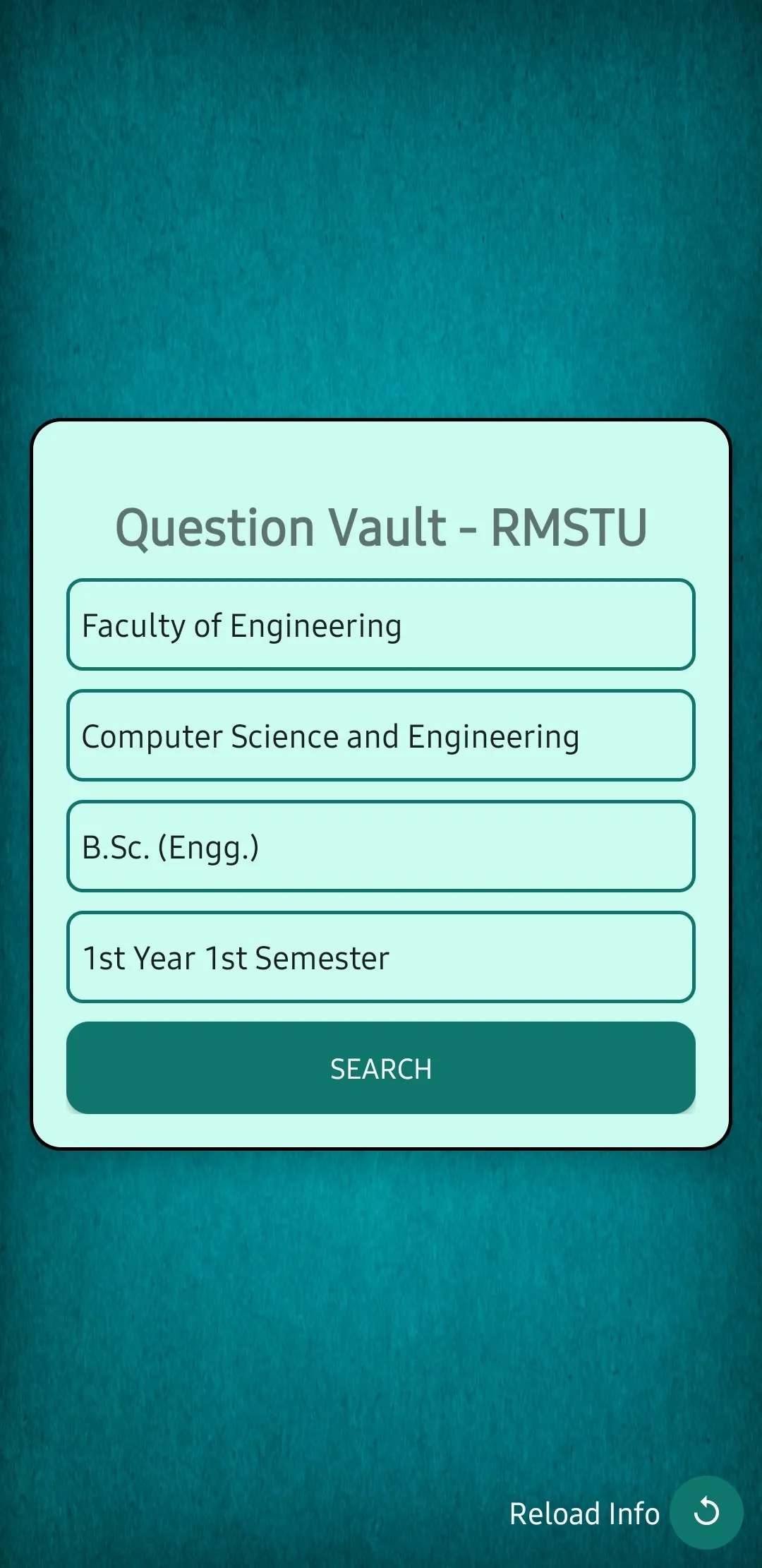Open the Faculty of Engineering dropdown
The height and width of the screenshot is (1568, 762).
[381, 625]
